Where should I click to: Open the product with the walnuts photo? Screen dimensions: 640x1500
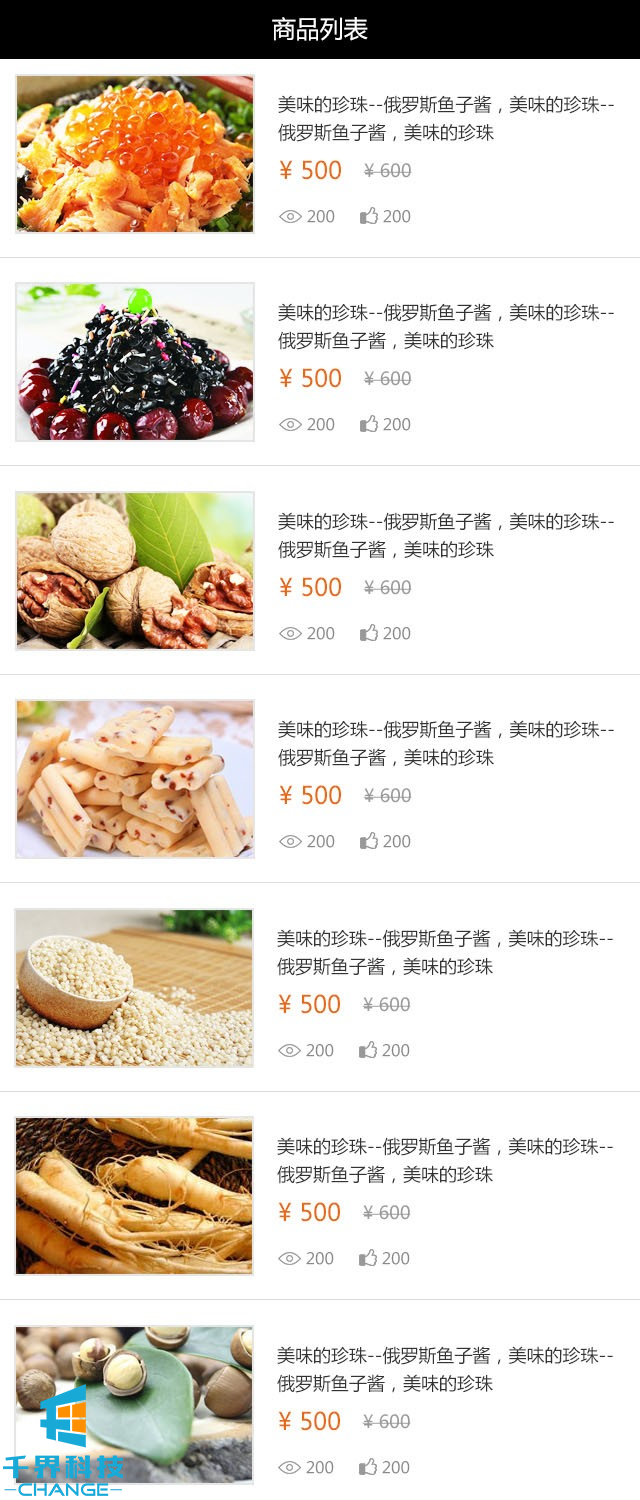point(135,571)
